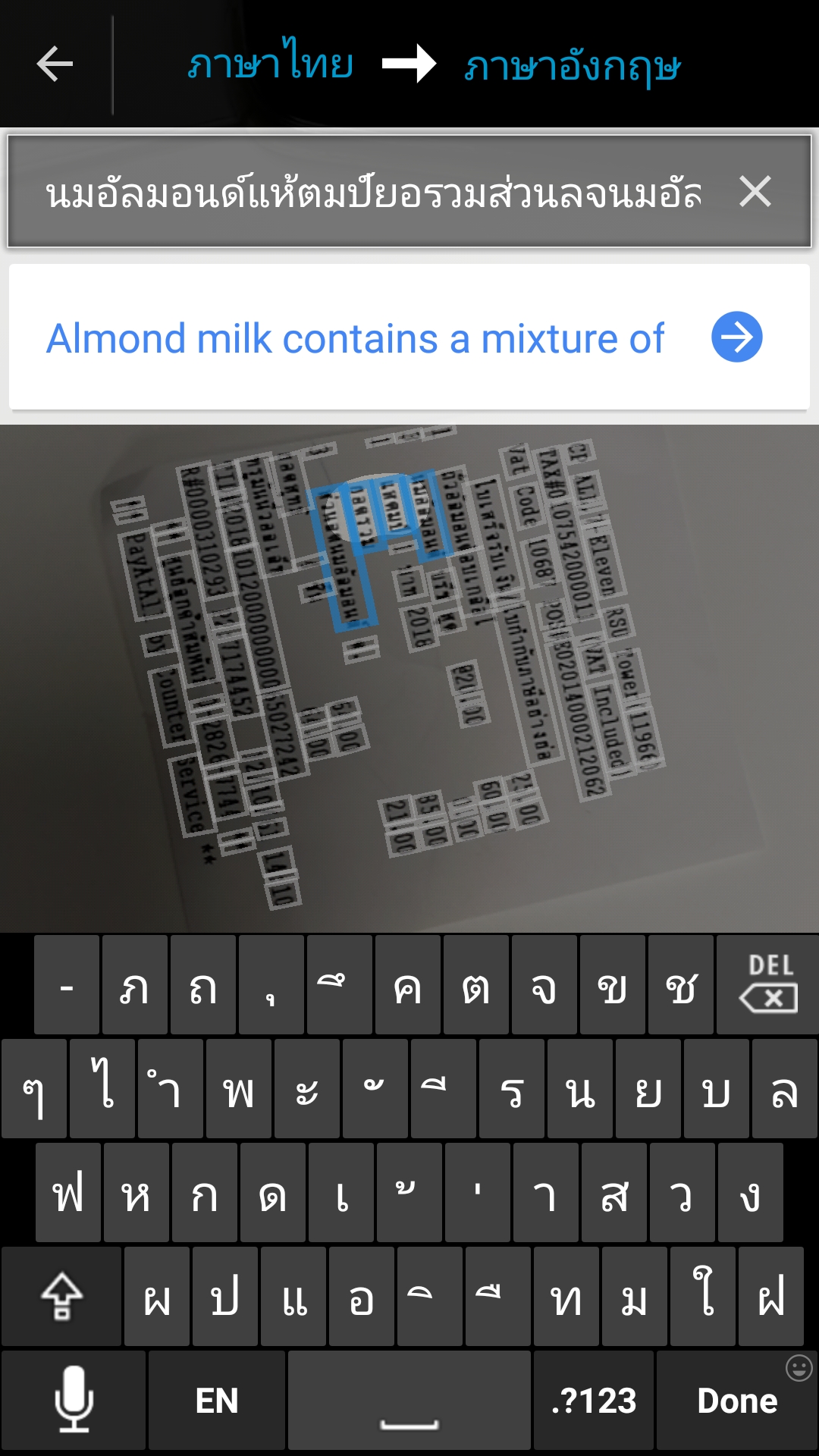The width and height of the screenshot is (819, 1456).
Task: Tap the shift key on the keyboard
Action: (61, 1297)
